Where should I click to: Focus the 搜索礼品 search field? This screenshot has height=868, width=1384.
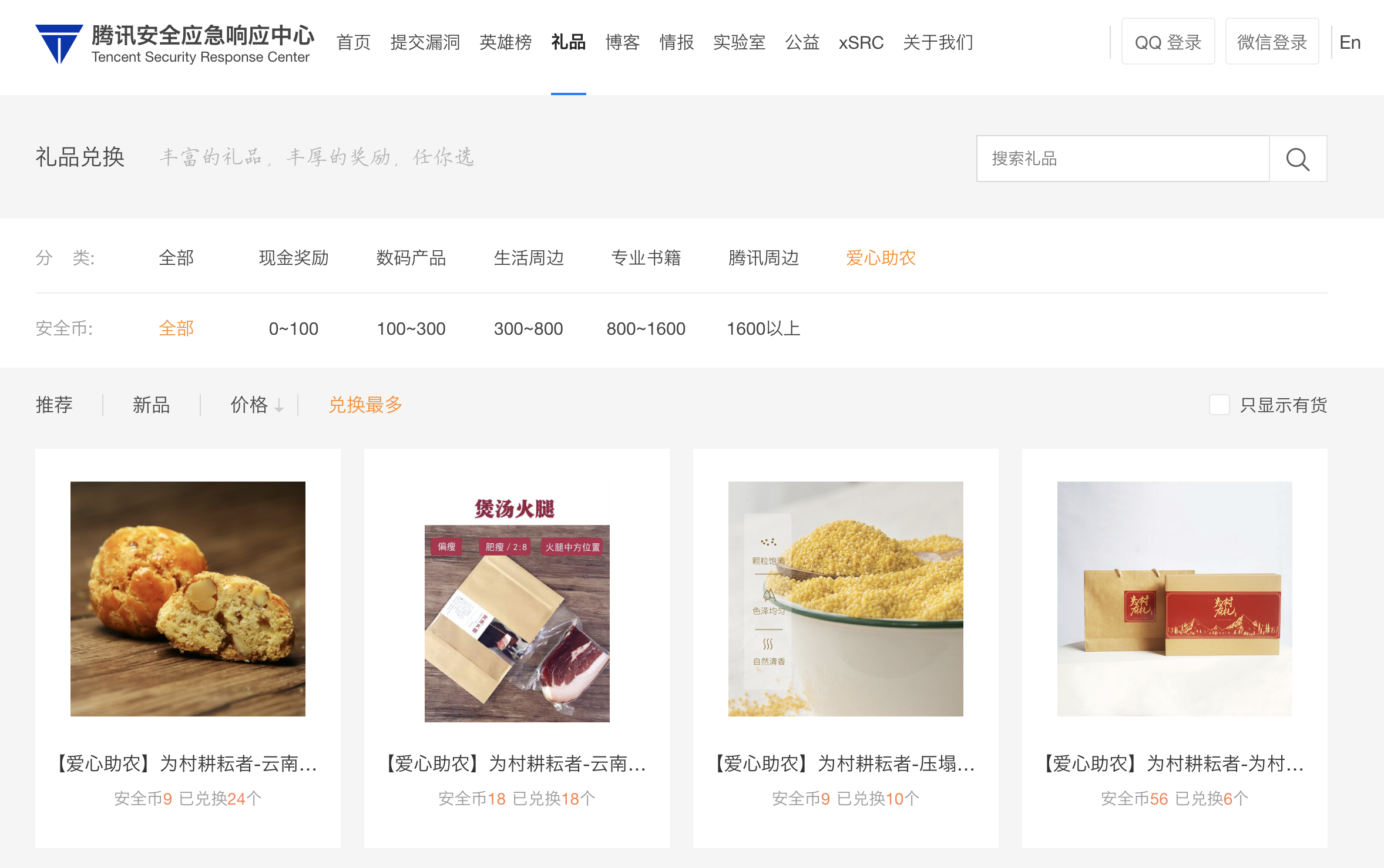(1122, 159)
